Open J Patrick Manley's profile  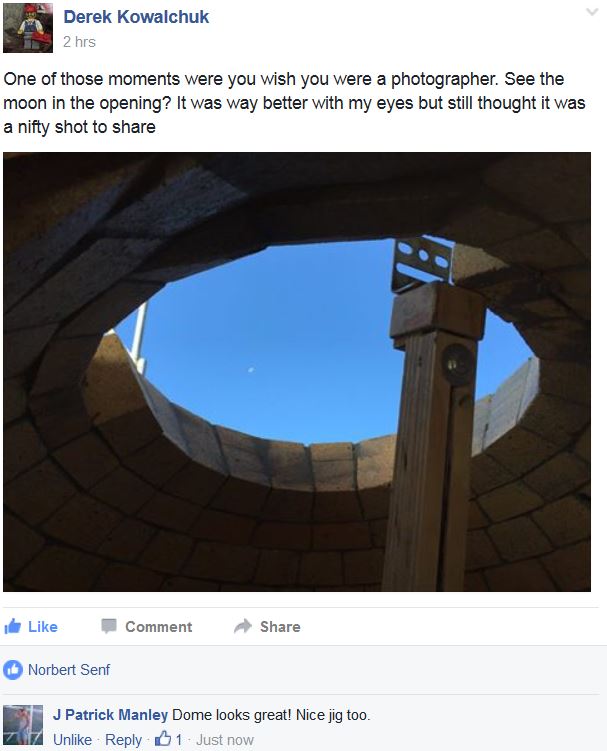tap(110, 715)
